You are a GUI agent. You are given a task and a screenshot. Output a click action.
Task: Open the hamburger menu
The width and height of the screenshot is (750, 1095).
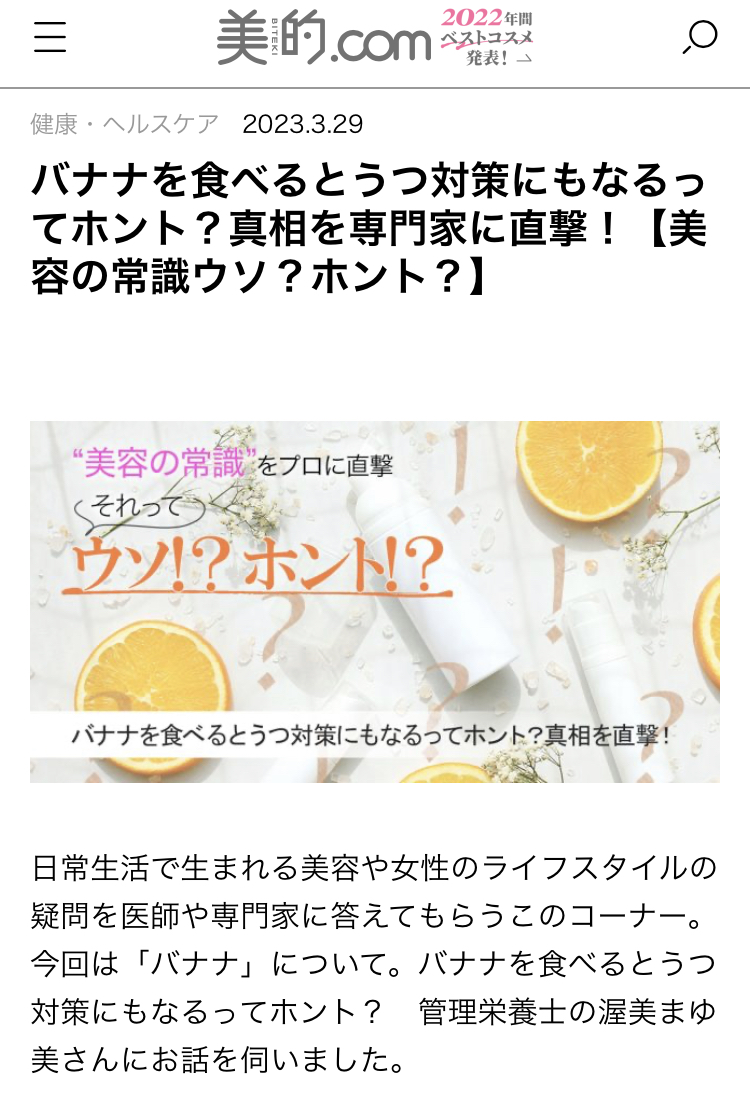click(x=49, y=37)
